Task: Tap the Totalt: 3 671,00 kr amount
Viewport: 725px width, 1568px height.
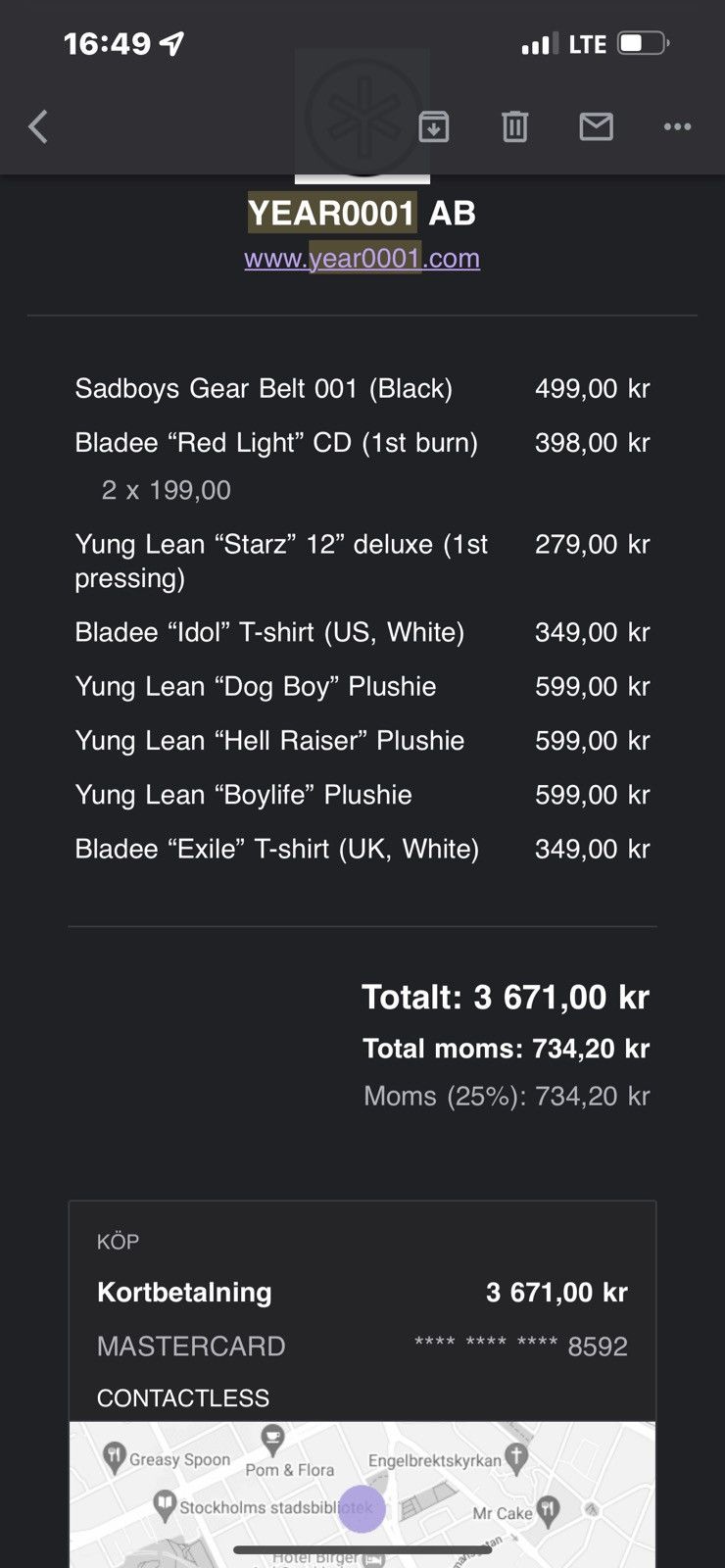Action: click(x=506, y=996)
